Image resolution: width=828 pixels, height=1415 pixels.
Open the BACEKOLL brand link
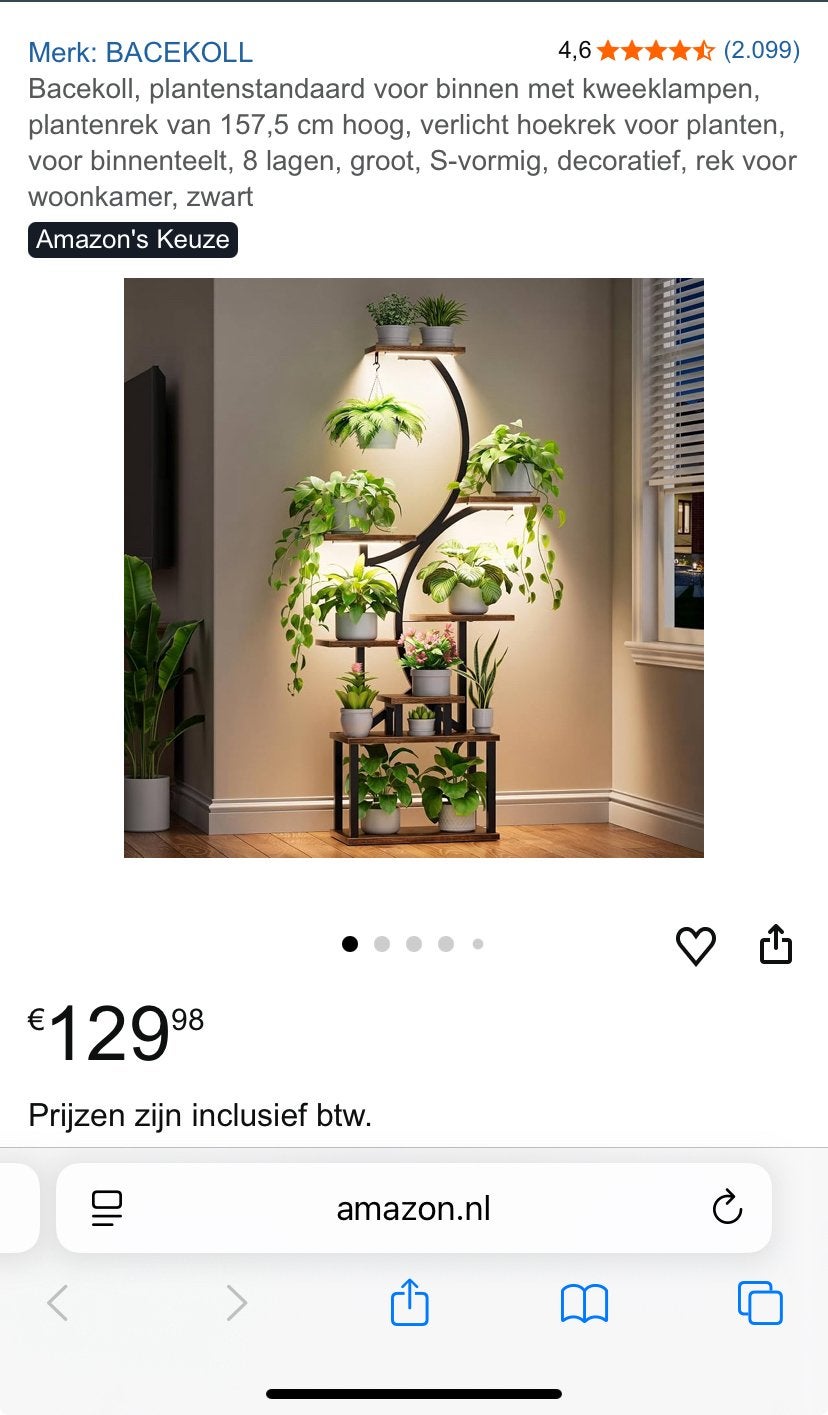pos(140,52)
